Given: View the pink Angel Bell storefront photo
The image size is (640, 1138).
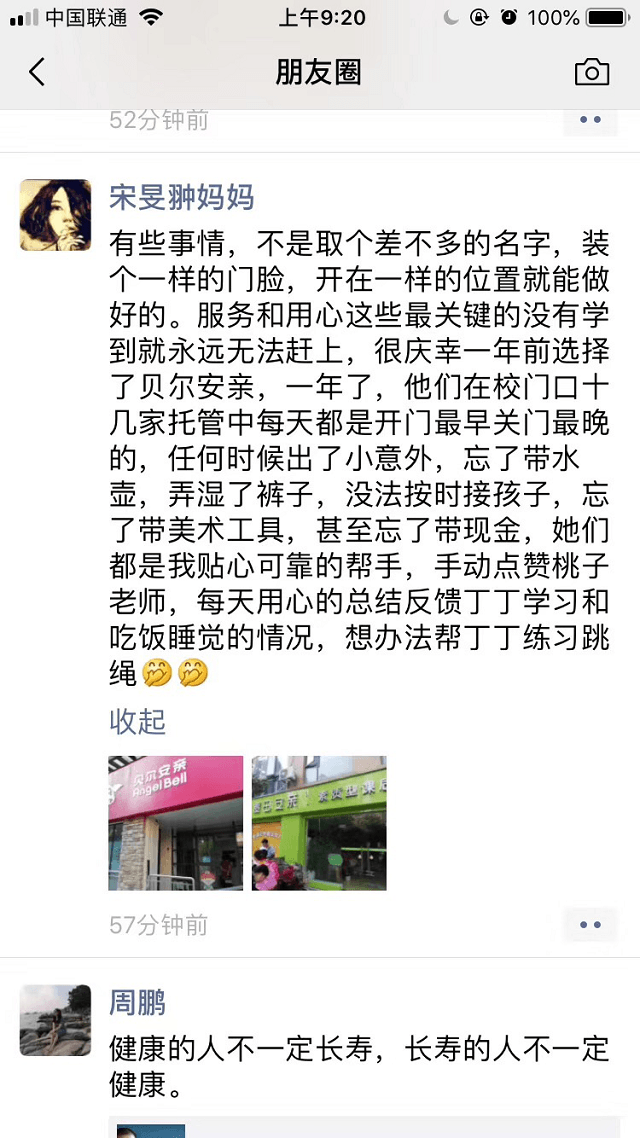Looking at the screenshot, I should (175, 823).
